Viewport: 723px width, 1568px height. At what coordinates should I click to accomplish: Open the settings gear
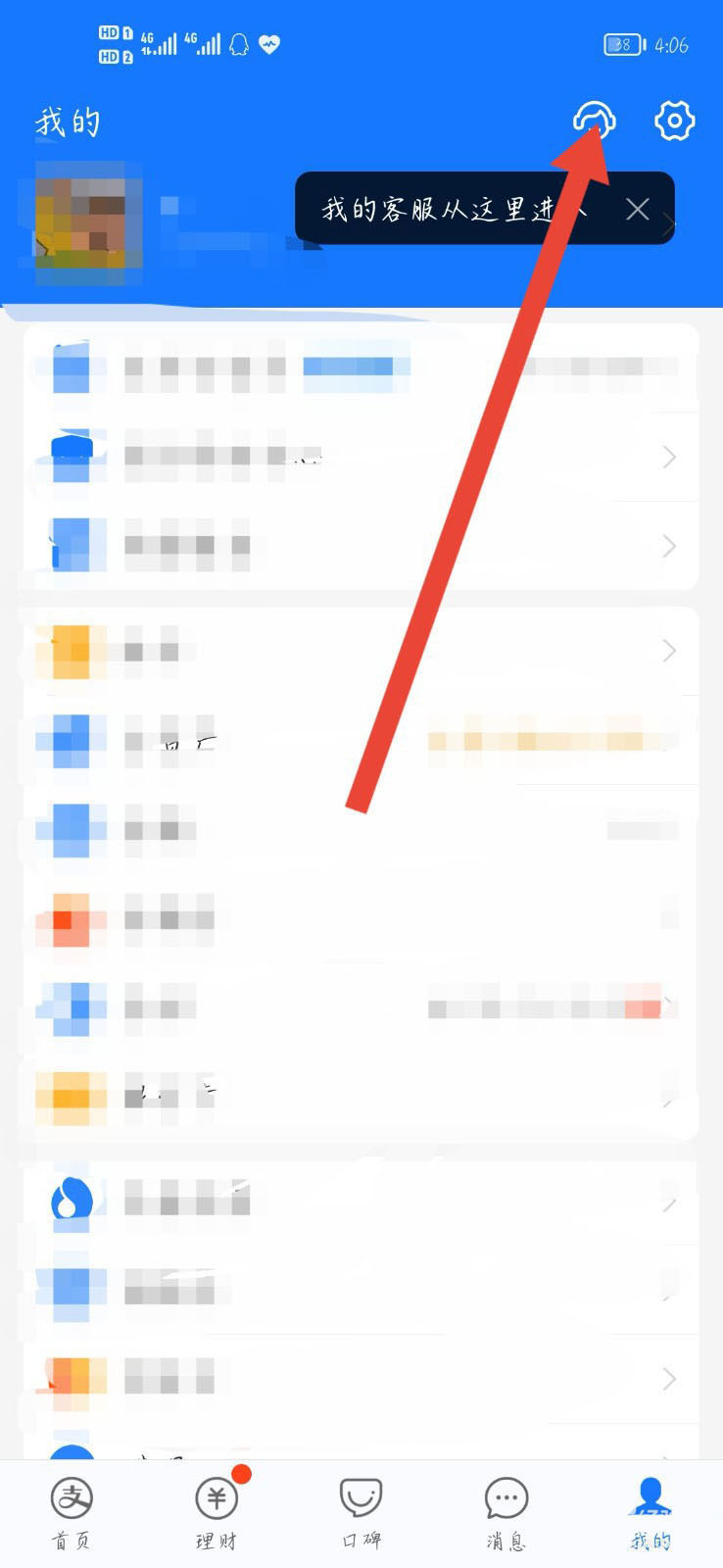click(x=674, y=122)
